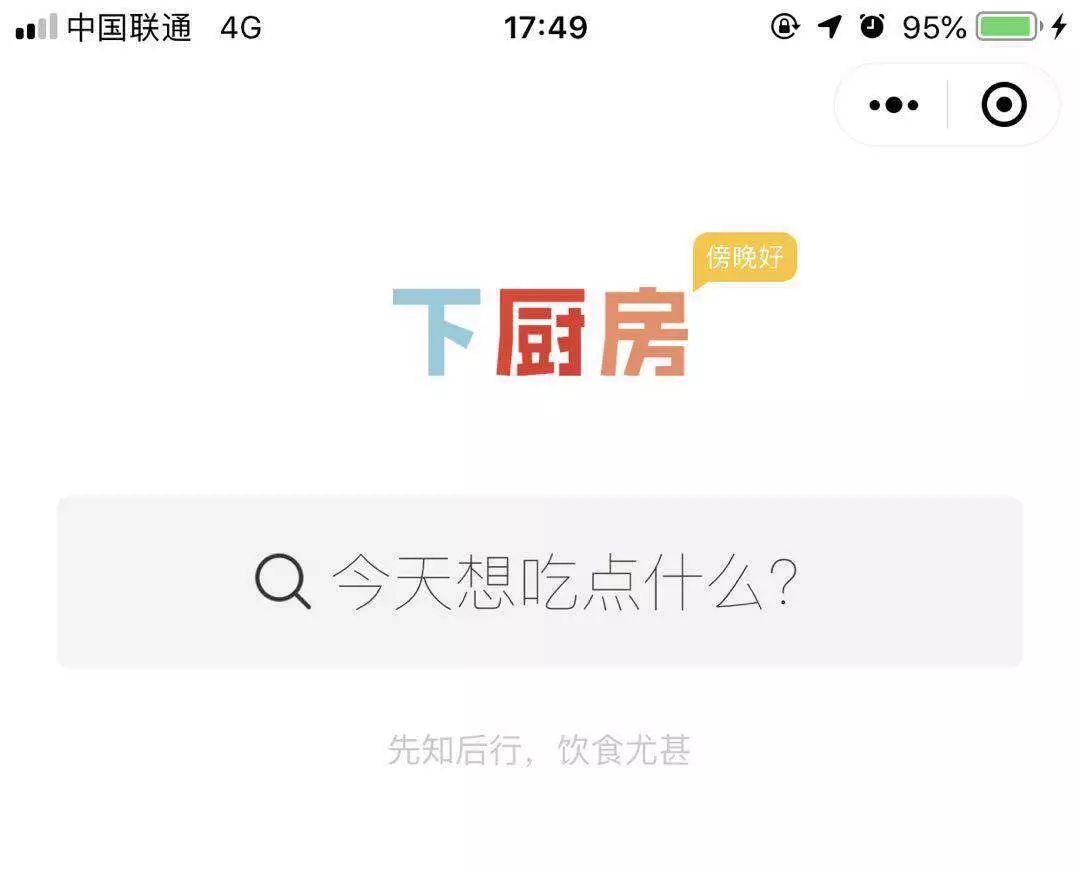Tap the 今天想吃点什么 search box

pos(540,582)
